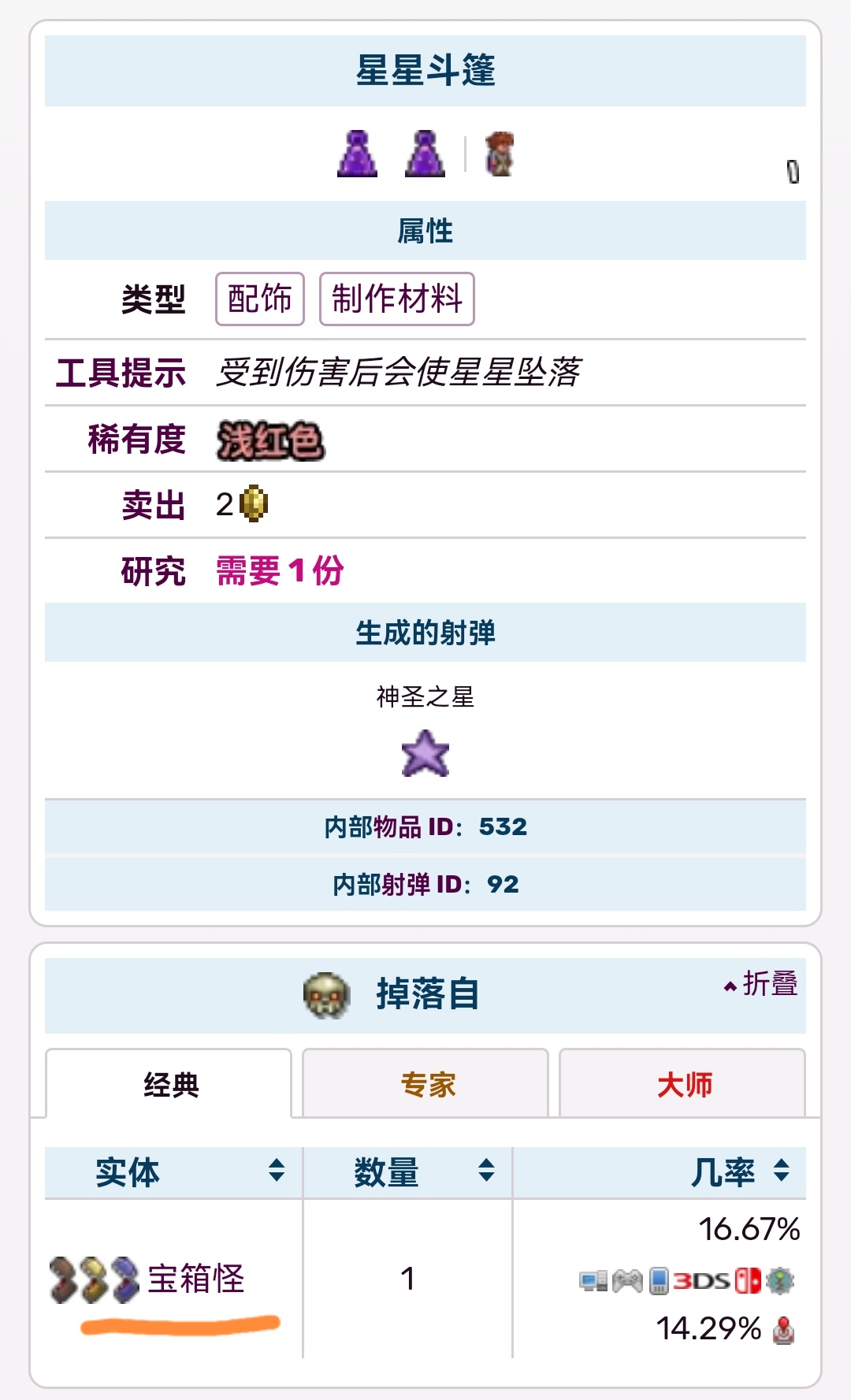Open the 卖出 attribute label link
The height and width of the screenshot is (1400, 851).
point(153,504)
